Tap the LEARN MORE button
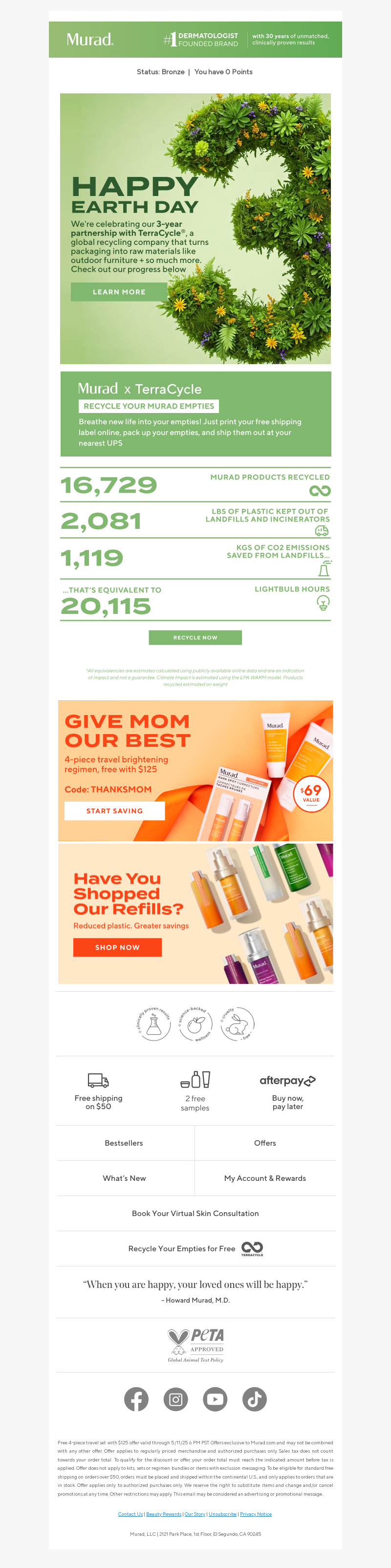Viewport: 391px width, 1568px height. click(x=119, y=292)
